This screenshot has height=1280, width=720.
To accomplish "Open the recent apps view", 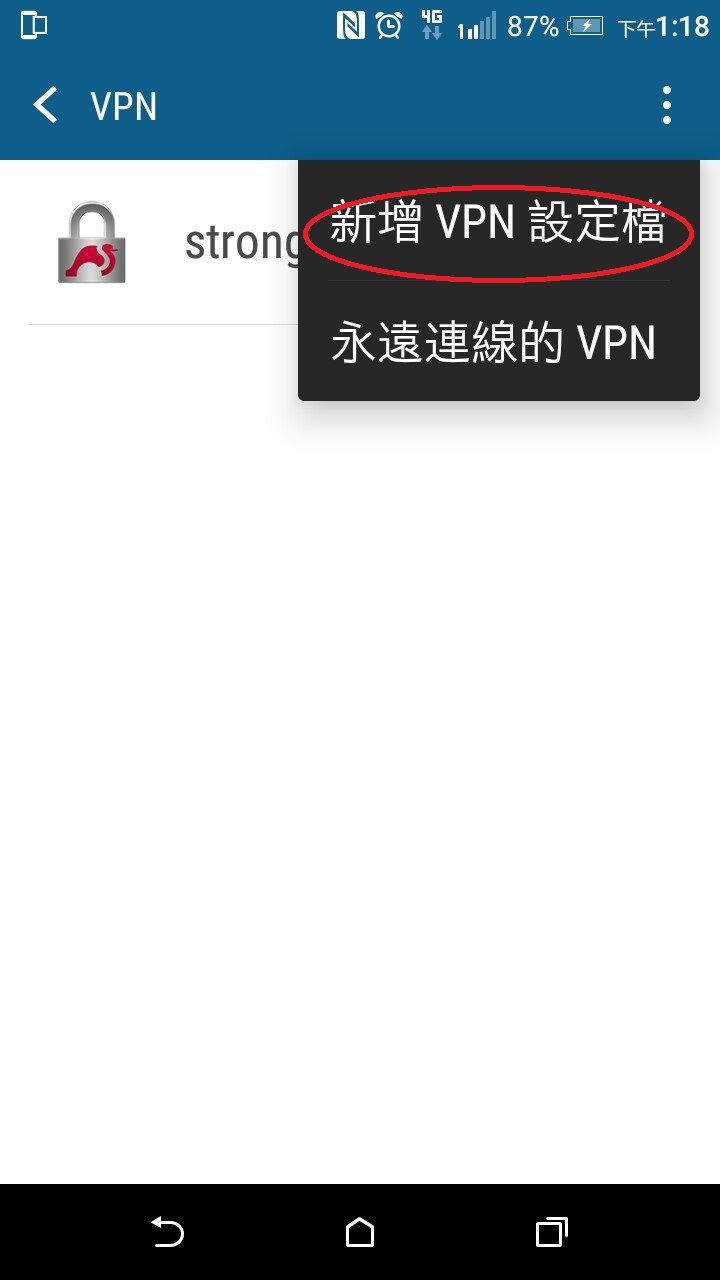I will 551,1232.
